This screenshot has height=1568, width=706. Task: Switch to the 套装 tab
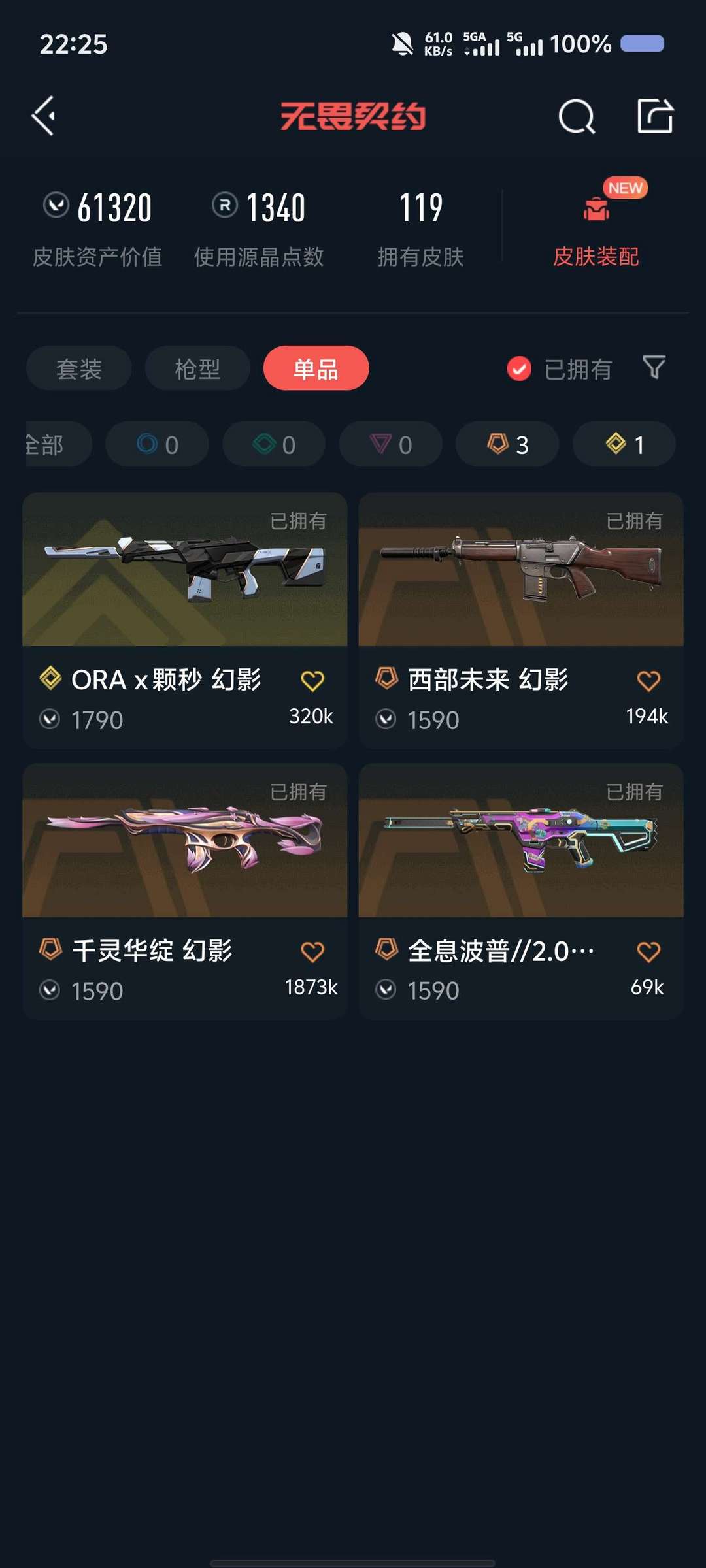[x=79, y=368]
